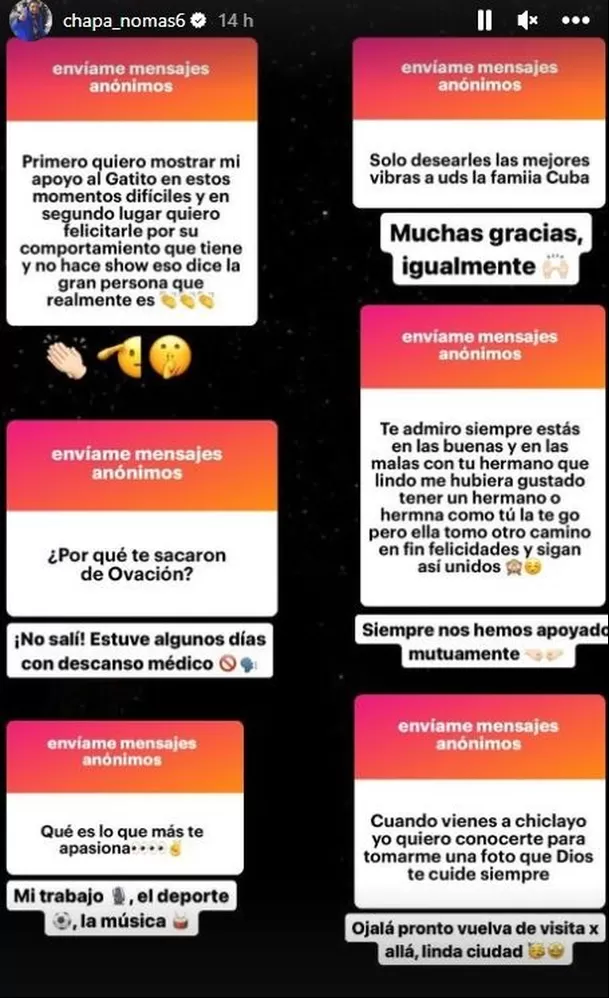609x998 pixels.
Task: Unmute the story audio
Action: [x=528, y=20]
